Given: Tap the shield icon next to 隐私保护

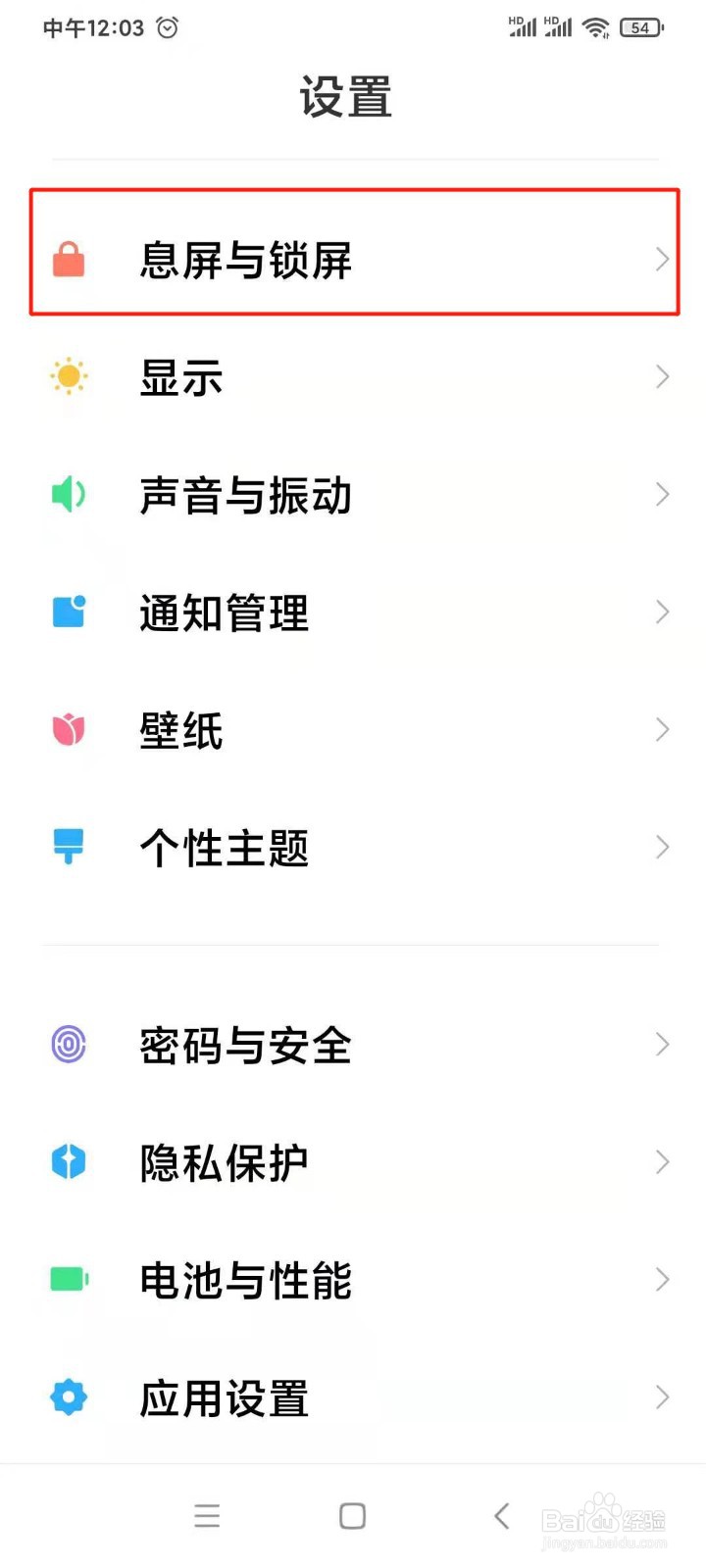Looking at the screenshot, I should [67, 1162].
